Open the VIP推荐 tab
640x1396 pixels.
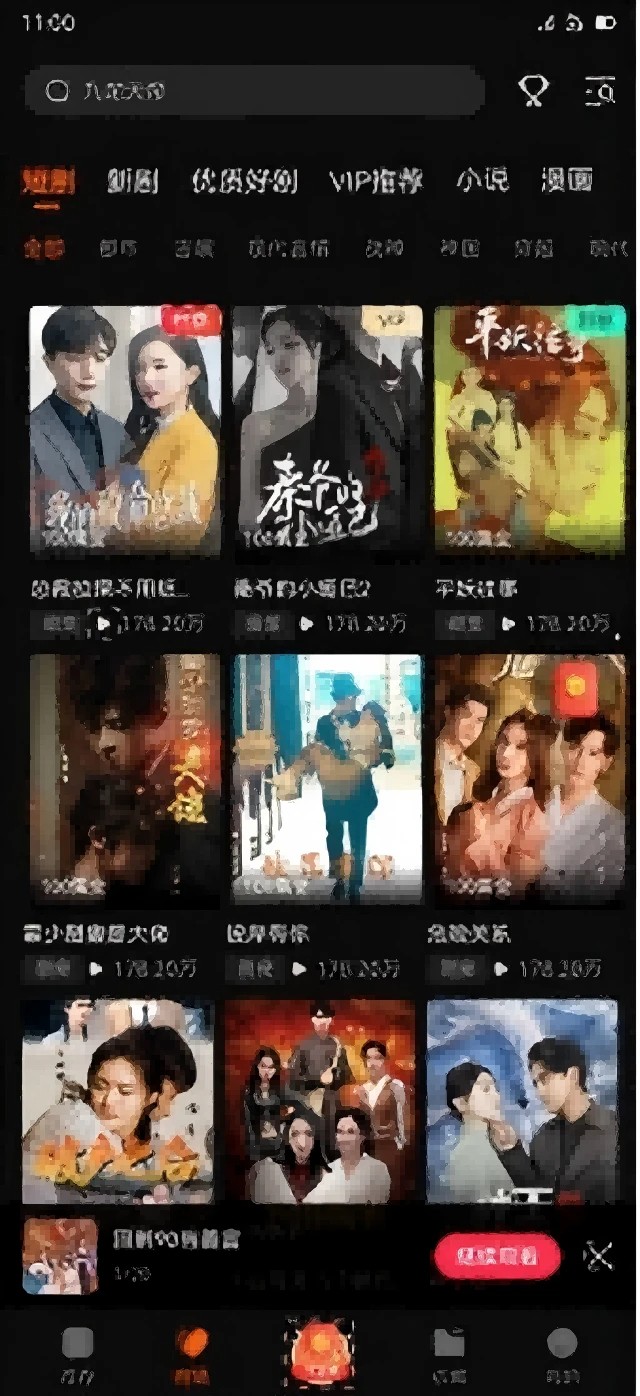point(375,181)
